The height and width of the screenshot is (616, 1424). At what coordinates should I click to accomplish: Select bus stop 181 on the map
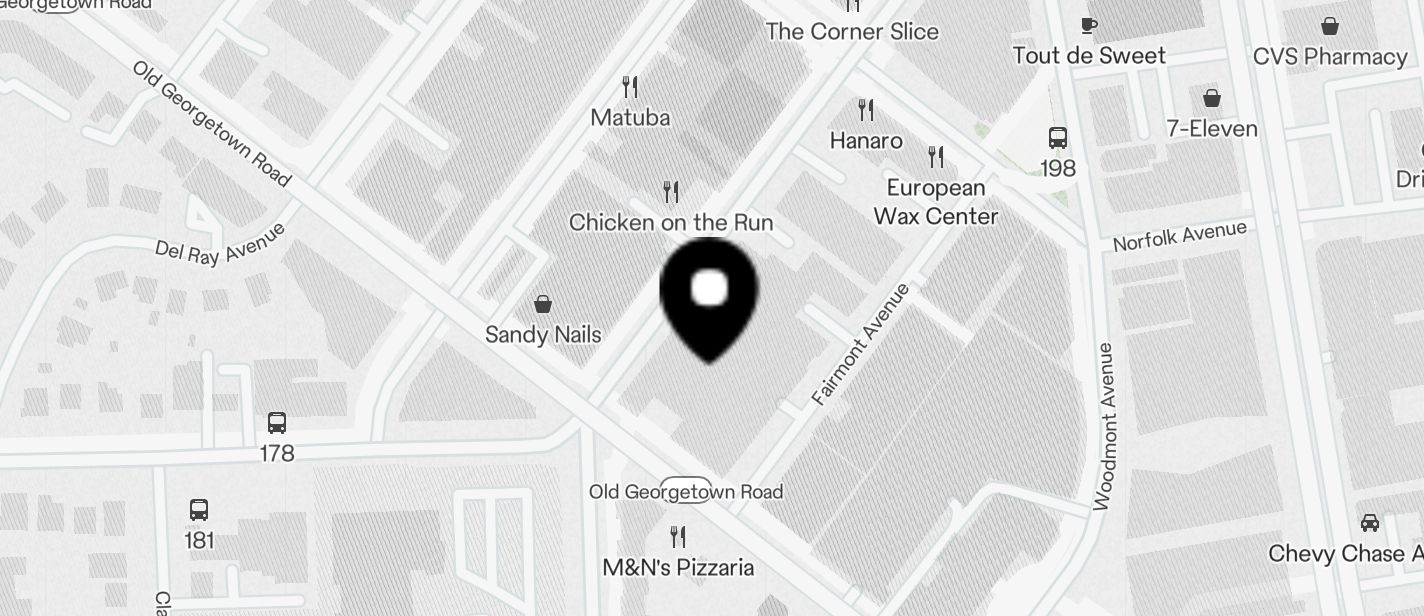point(199,511)
